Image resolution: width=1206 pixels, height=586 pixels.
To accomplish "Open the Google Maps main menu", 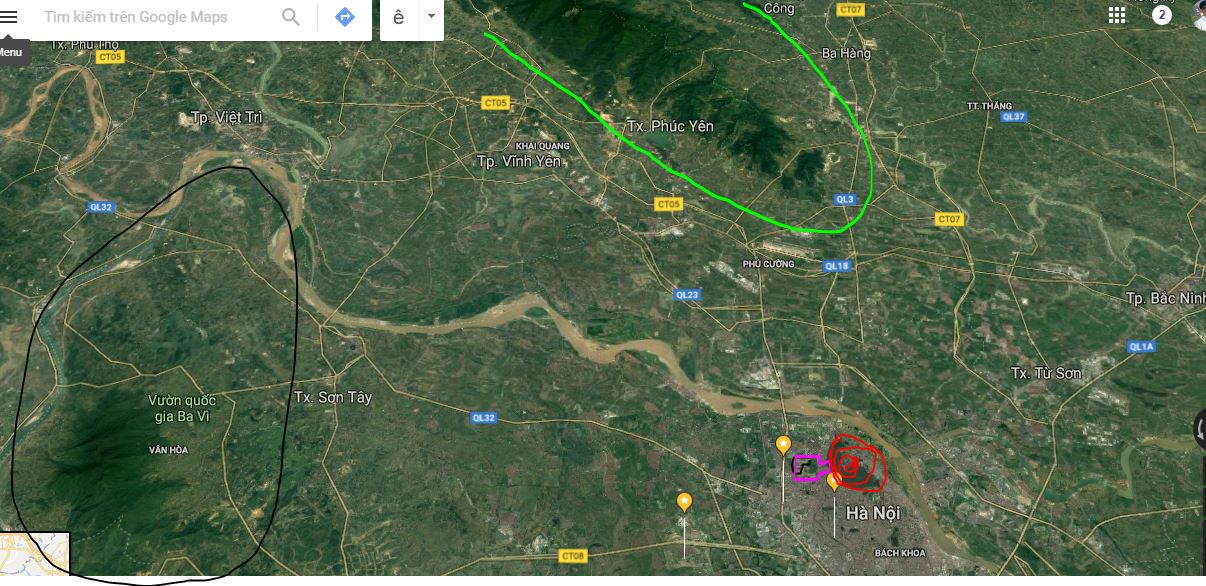I will tap(10, 16).
